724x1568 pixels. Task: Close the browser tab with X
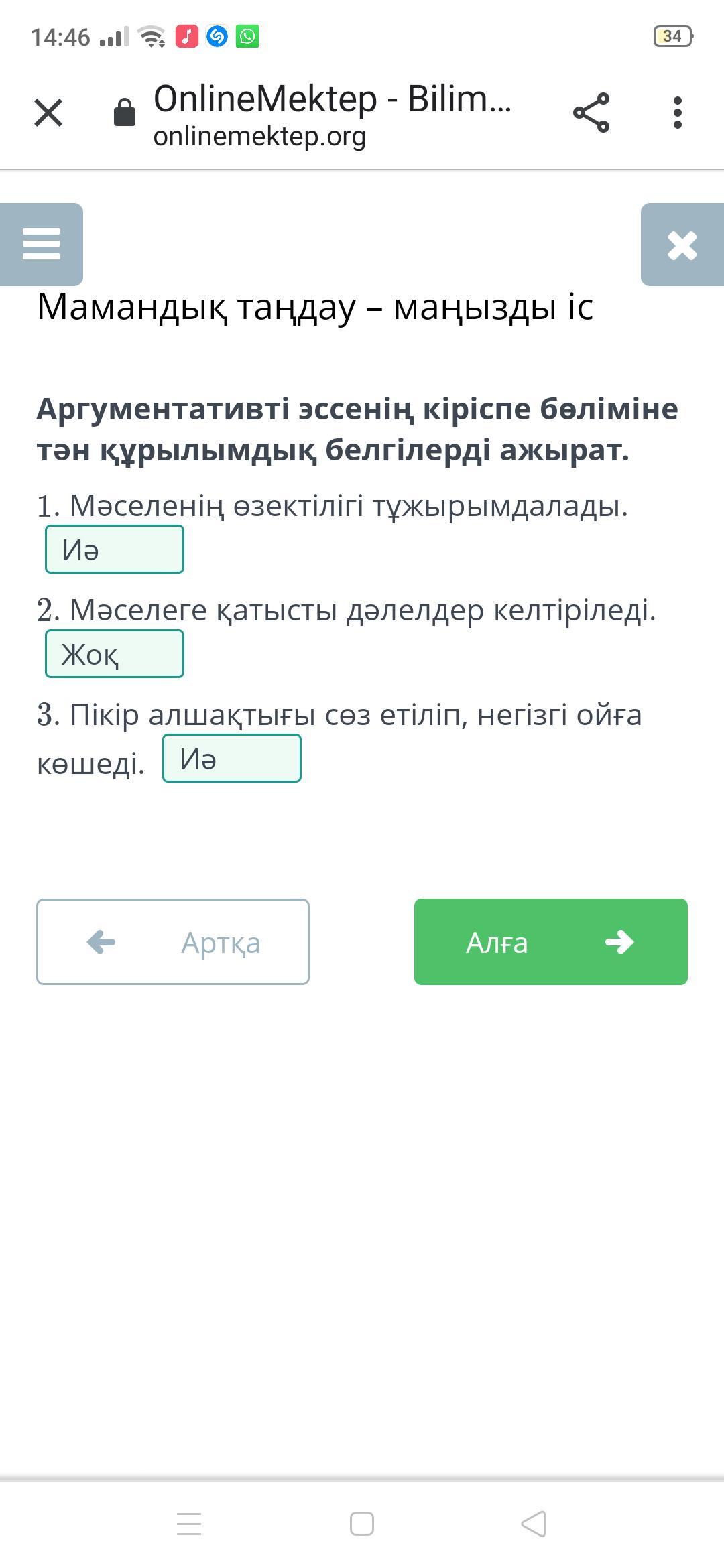click(x=48, y=113)
